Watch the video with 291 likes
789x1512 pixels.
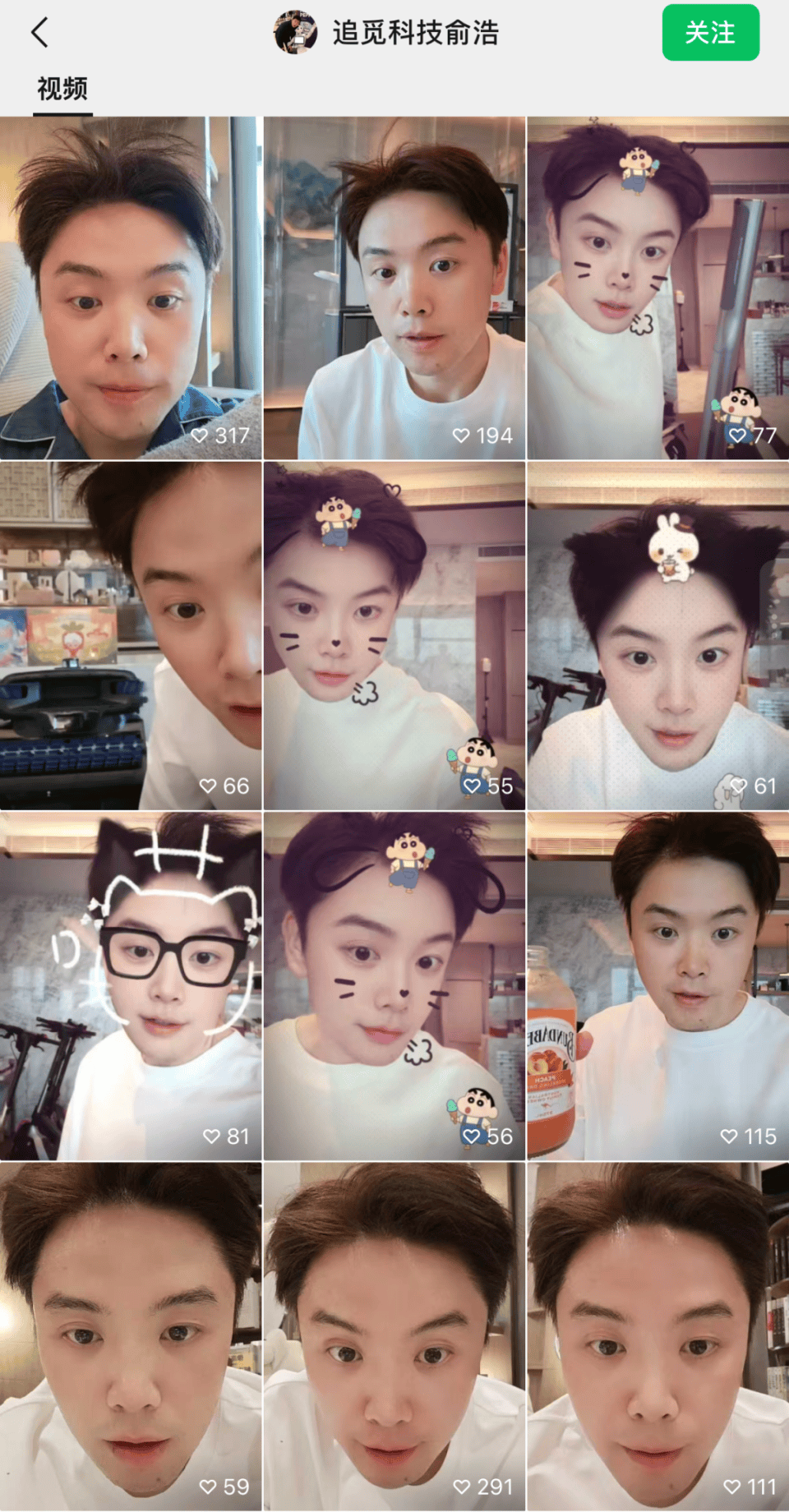[394, 1336]
